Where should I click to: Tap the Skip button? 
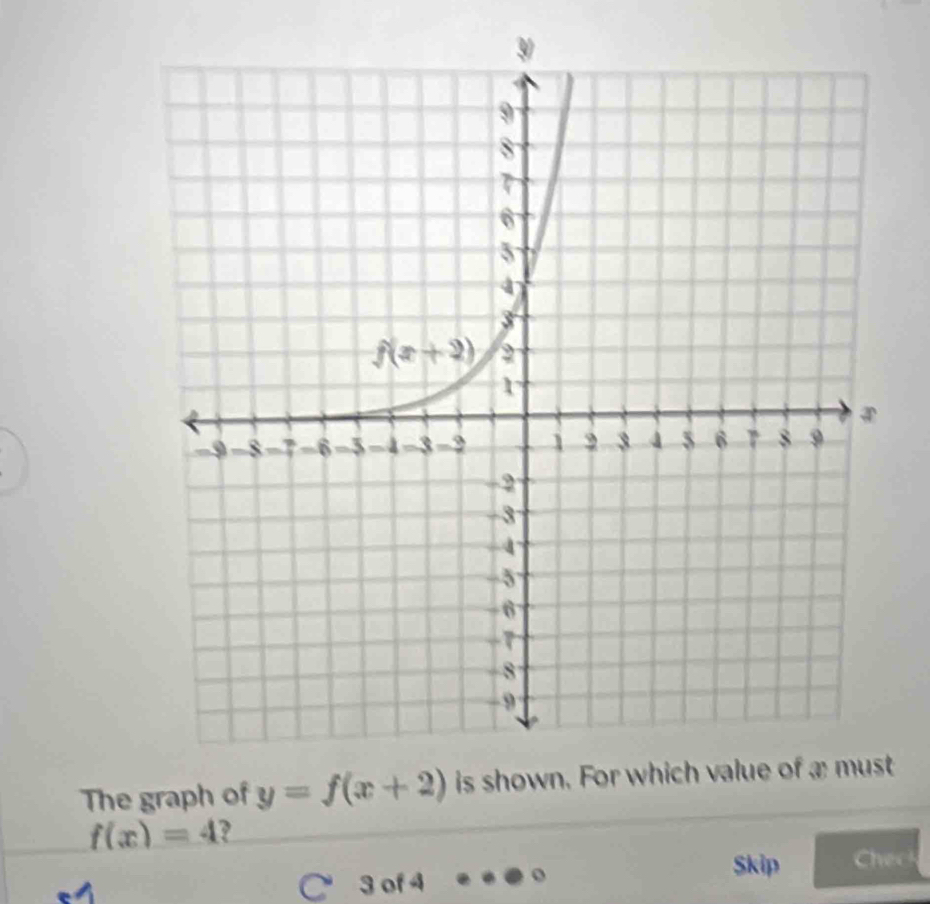click(758, 862)
